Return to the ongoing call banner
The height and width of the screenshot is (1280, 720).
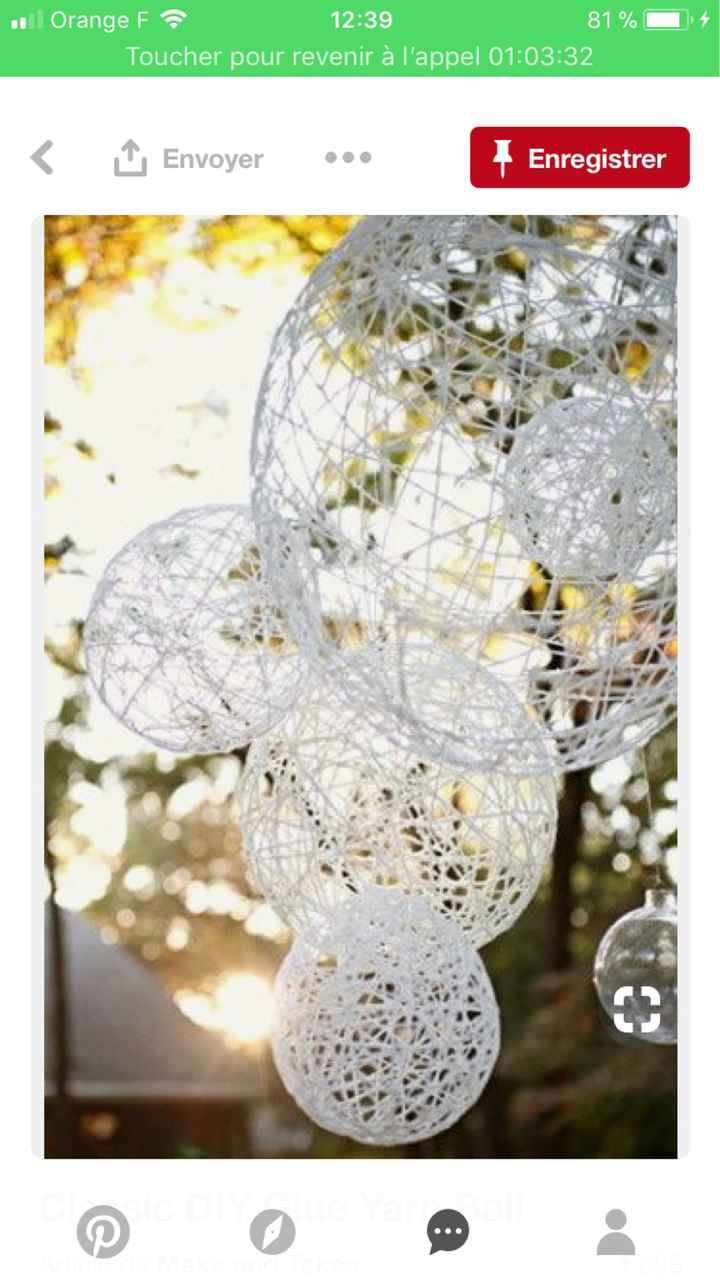click(x=360, y=56)
